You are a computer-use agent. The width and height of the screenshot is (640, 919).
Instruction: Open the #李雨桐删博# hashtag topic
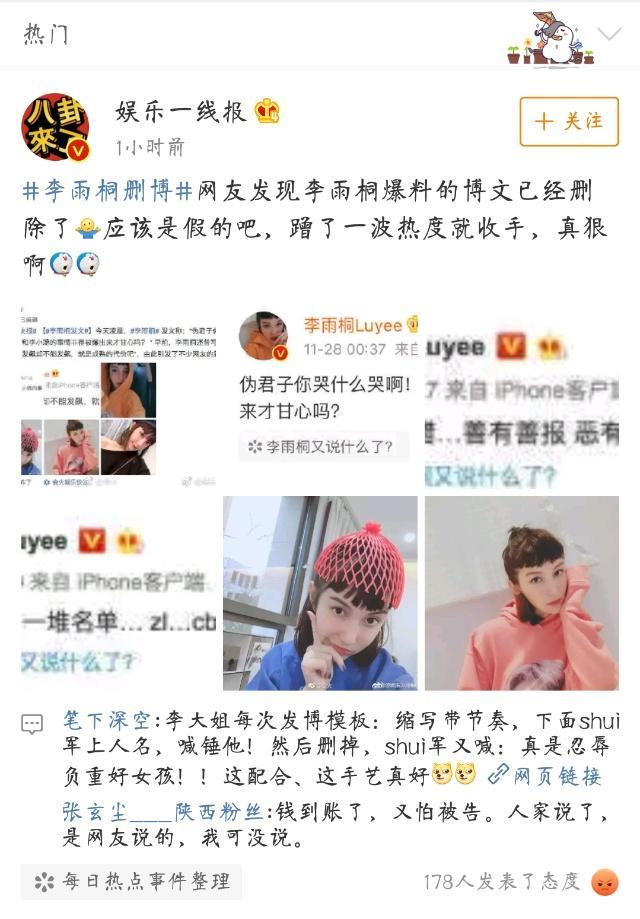107,191
